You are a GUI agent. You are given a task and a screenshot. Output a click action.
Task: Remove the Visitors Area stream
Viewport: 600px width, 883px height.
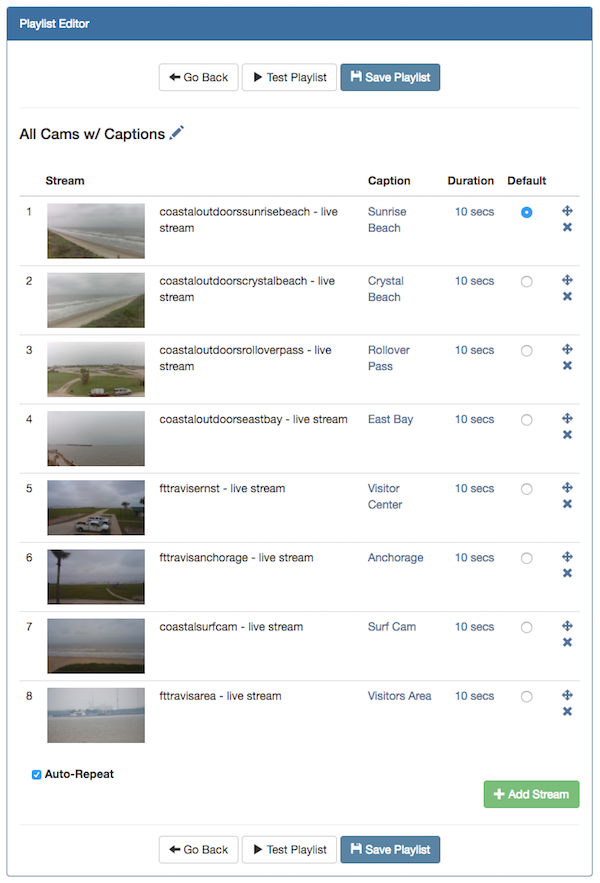click(x=567, y=712)
